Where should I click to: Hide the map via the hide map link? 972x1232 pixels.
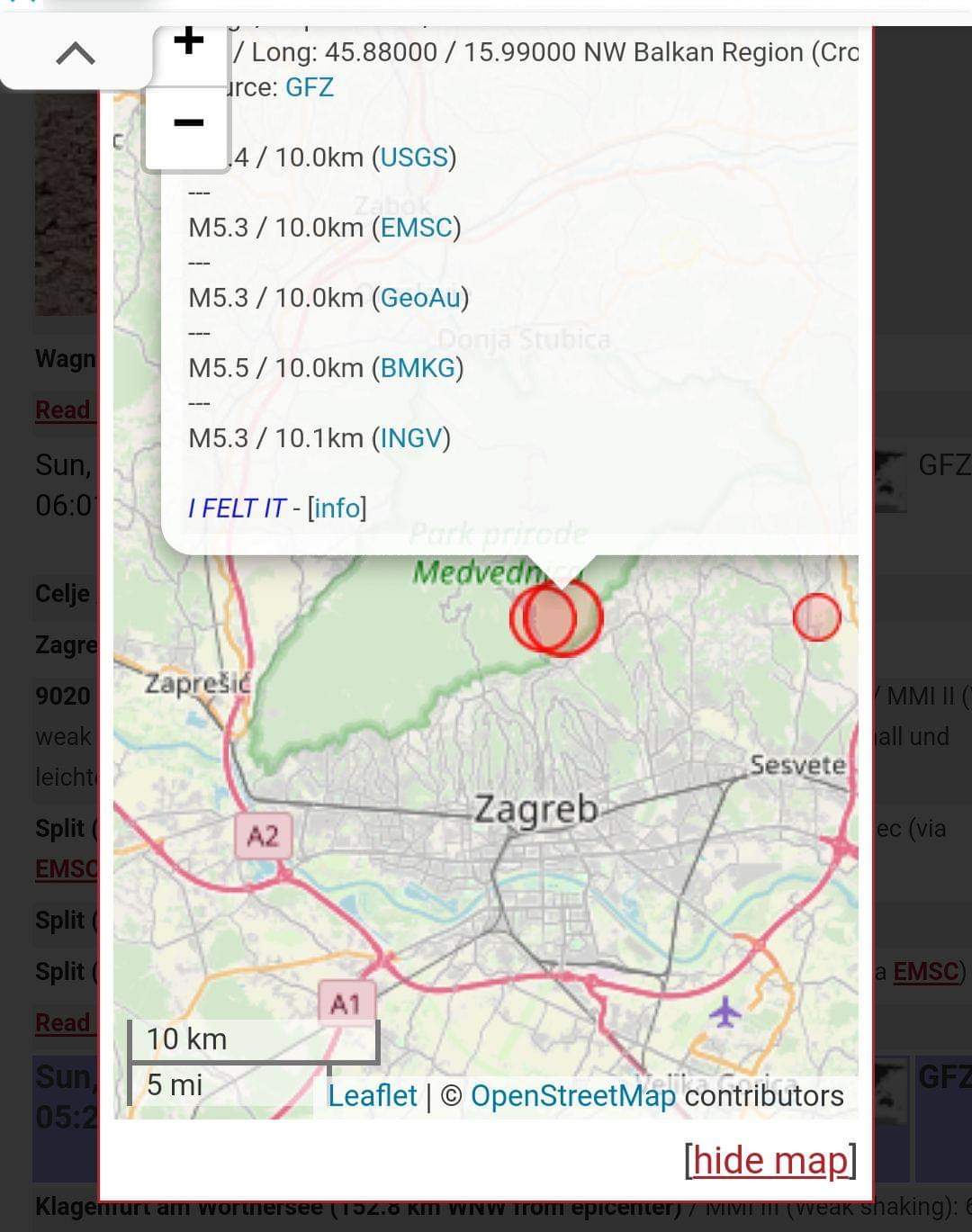click(770, 1160)
